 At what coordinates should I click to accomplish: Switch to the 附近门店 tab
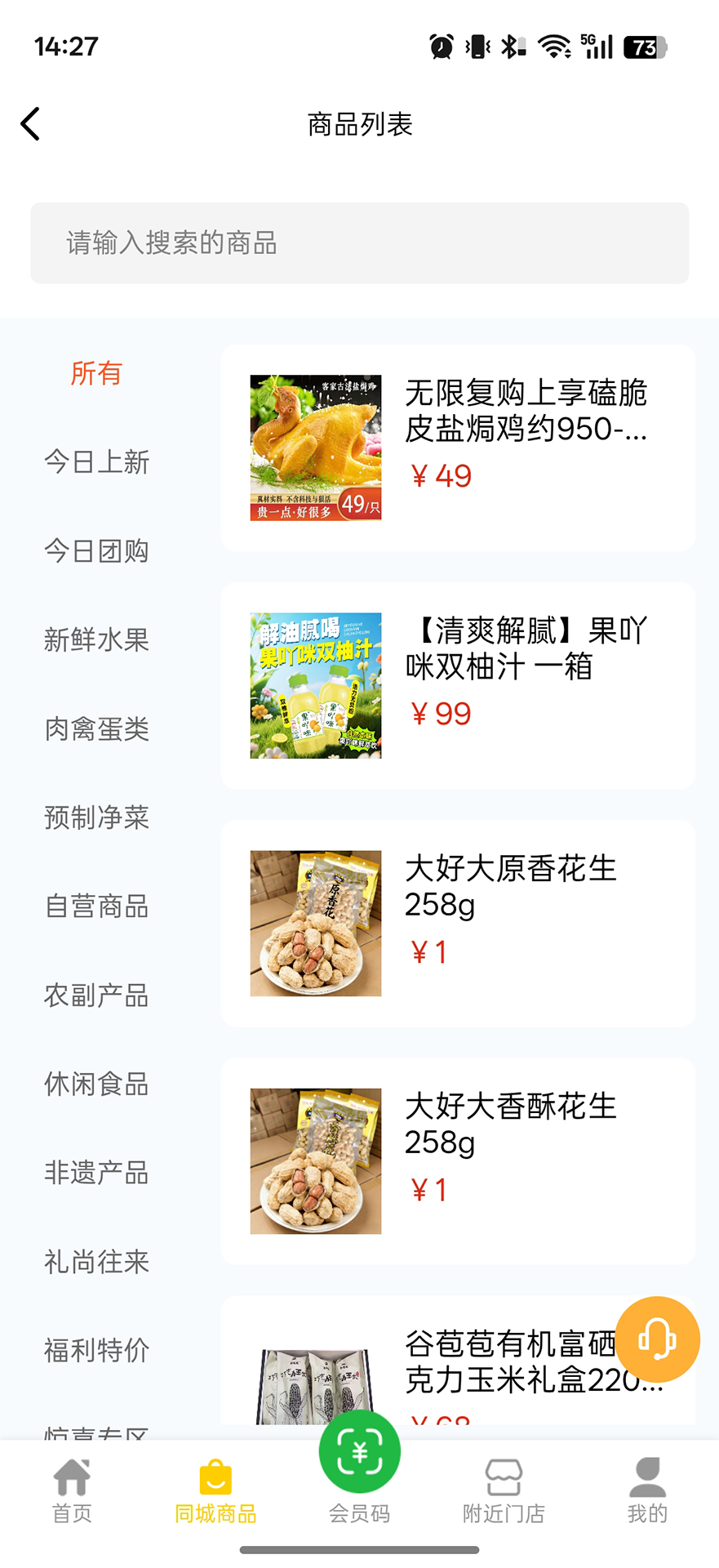[504, 1491]
